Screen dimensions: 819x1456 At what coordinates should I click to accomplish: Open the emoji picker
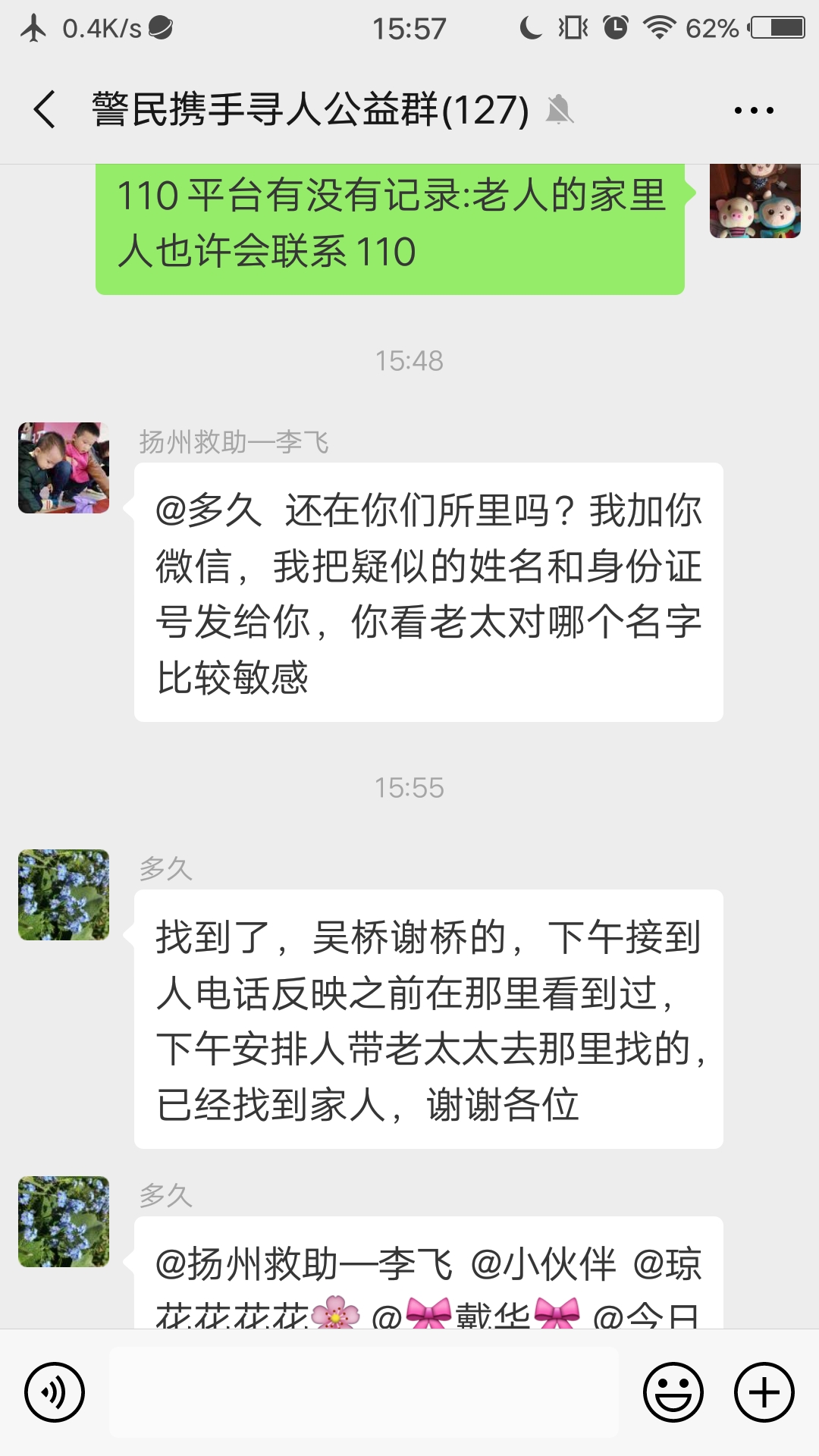673,1392
